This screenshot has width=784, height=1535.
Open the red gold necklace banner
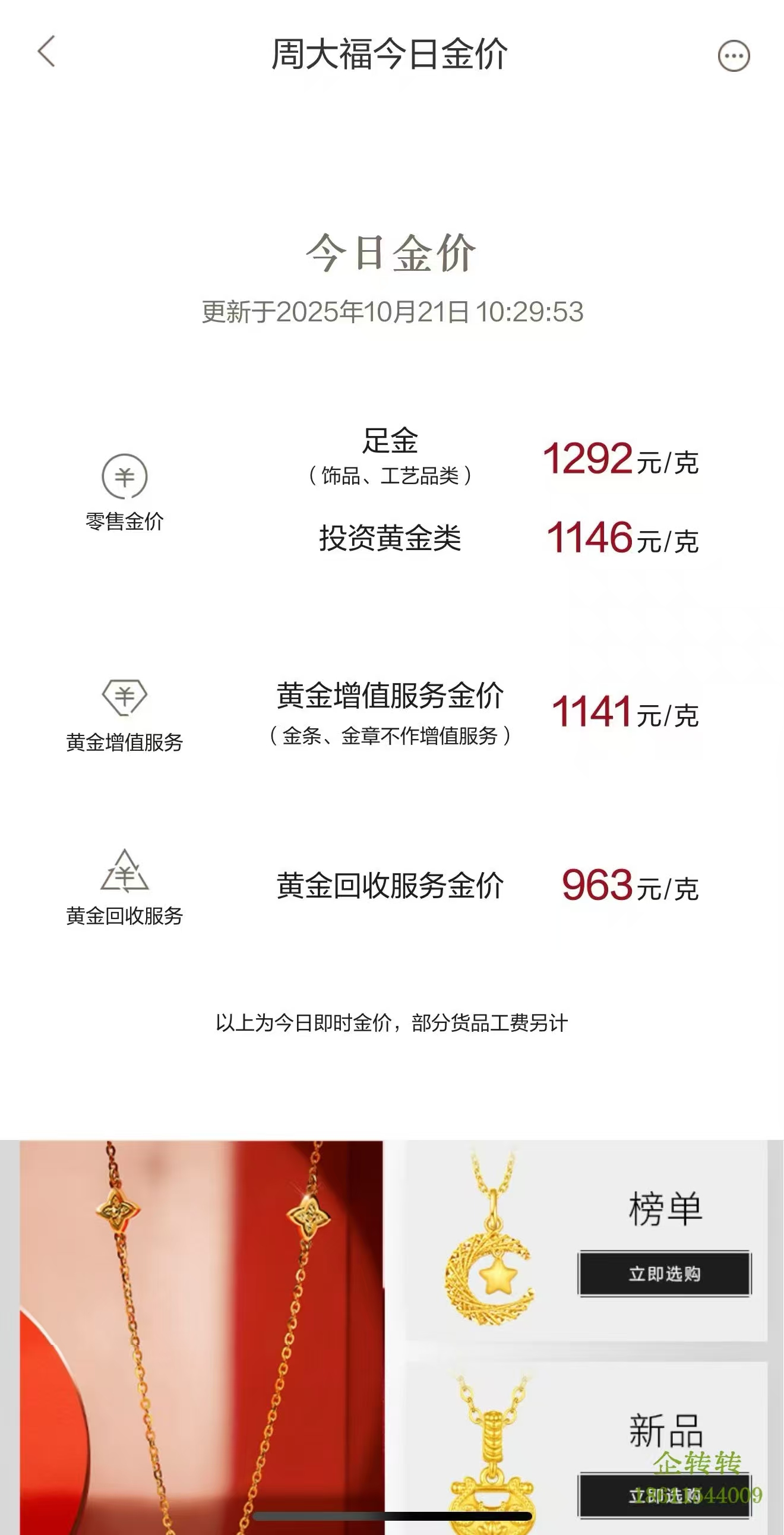coord(201,1335)
